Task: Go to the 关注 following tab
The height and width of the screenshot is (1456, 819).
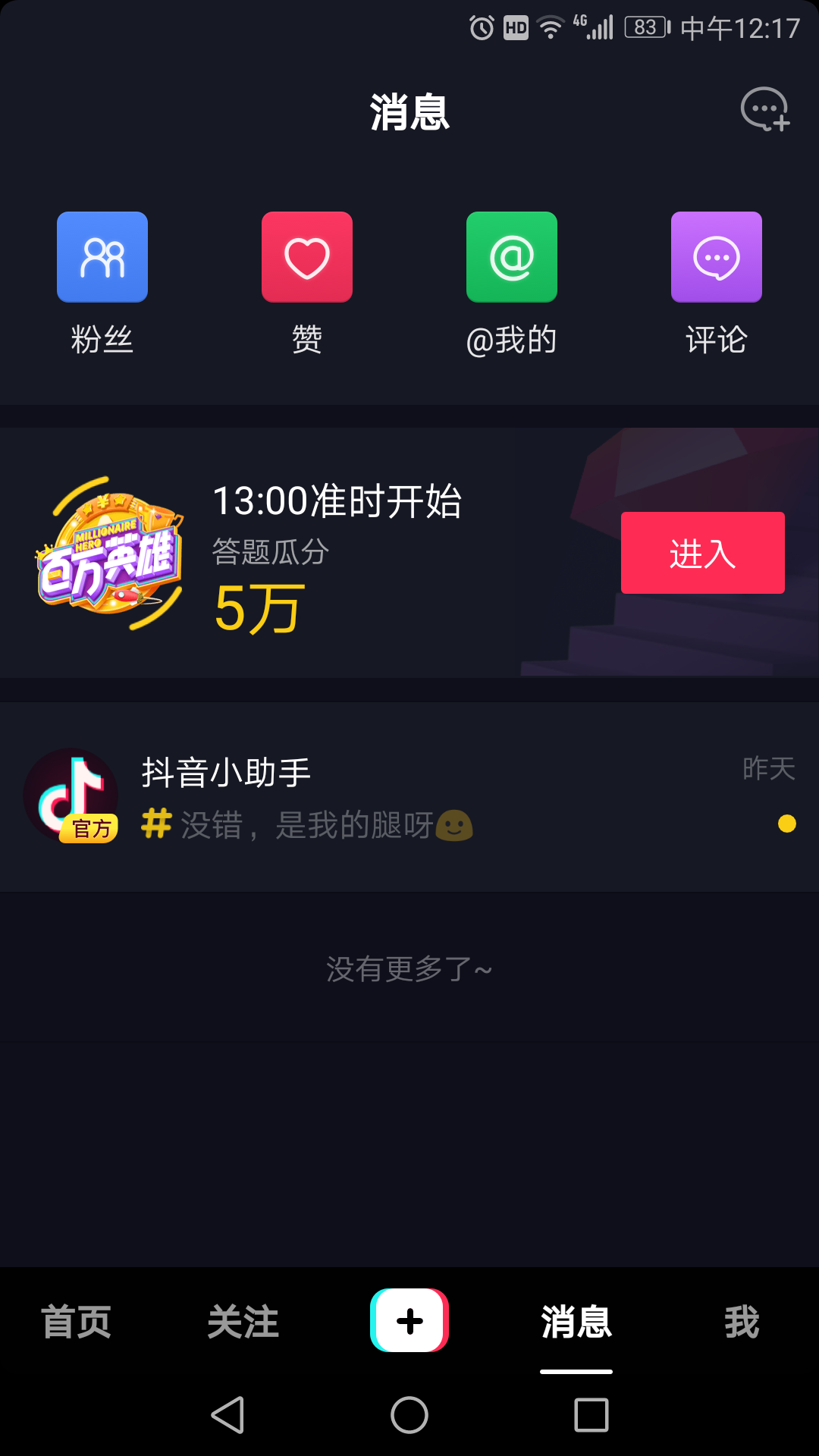Action: pyautogui.click(x=243, y=1322)
